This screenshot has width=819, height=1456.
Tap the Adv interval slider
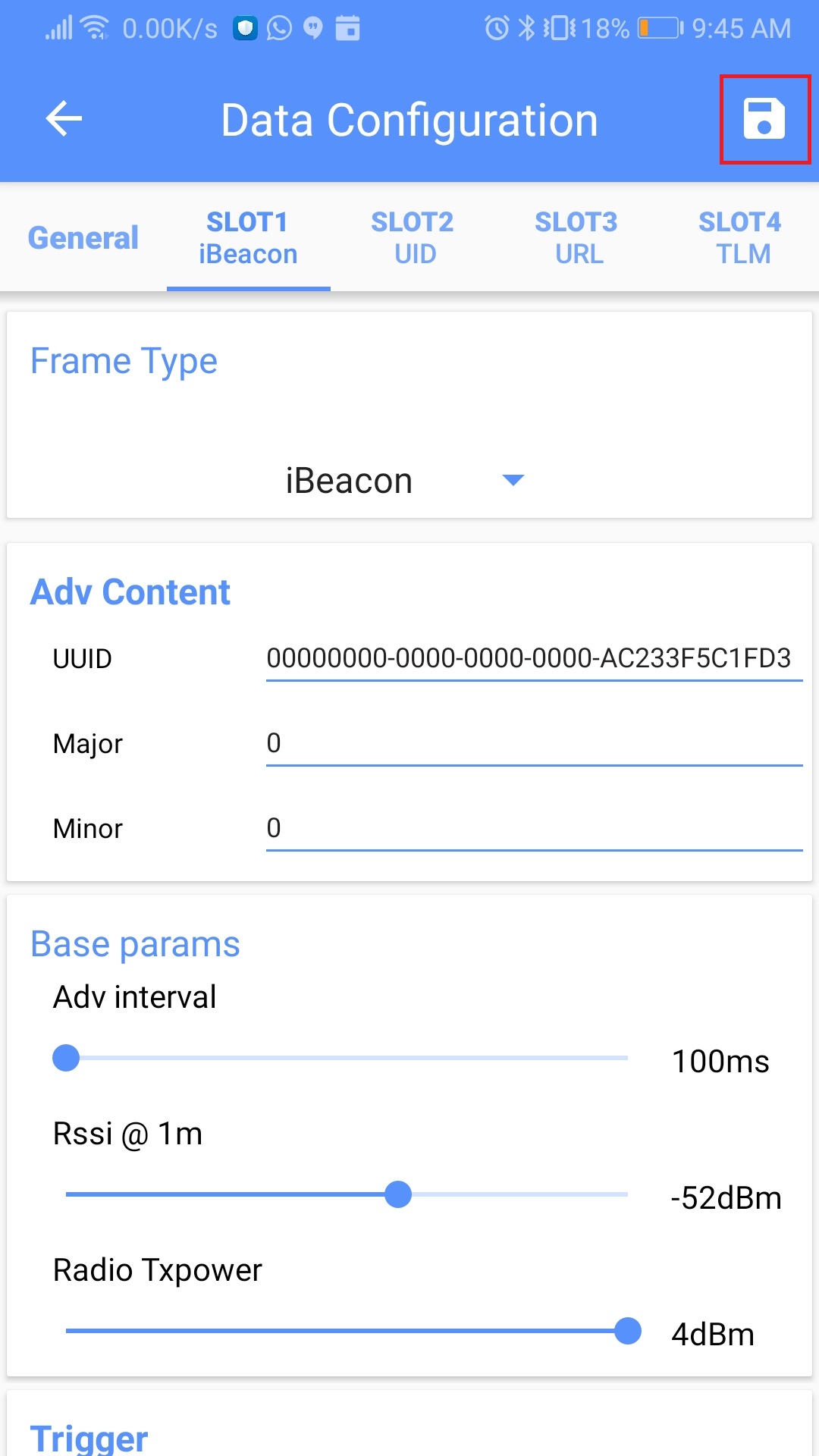pyautogui.click(x=347, y=1058)
